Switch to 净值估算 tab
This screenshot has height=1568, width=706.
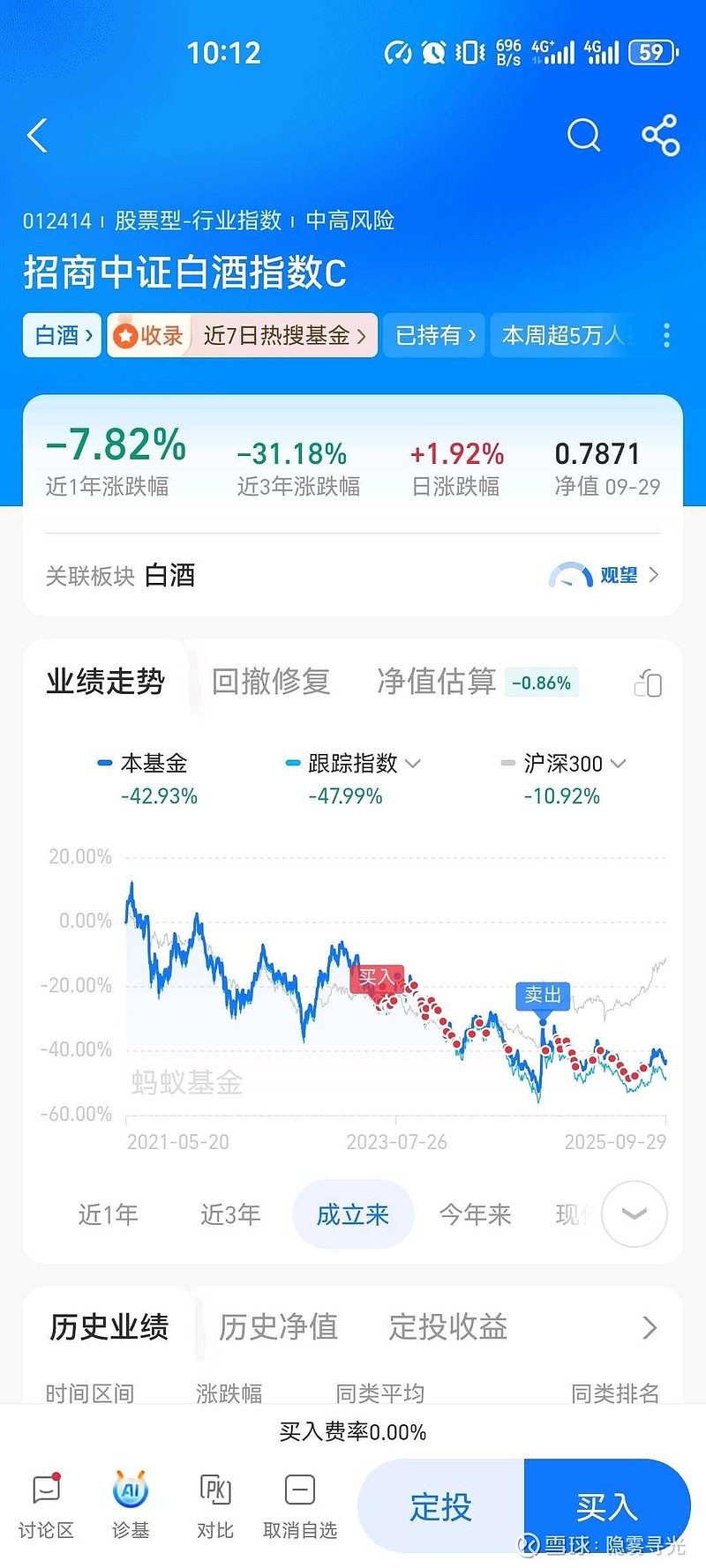point(436,682)
